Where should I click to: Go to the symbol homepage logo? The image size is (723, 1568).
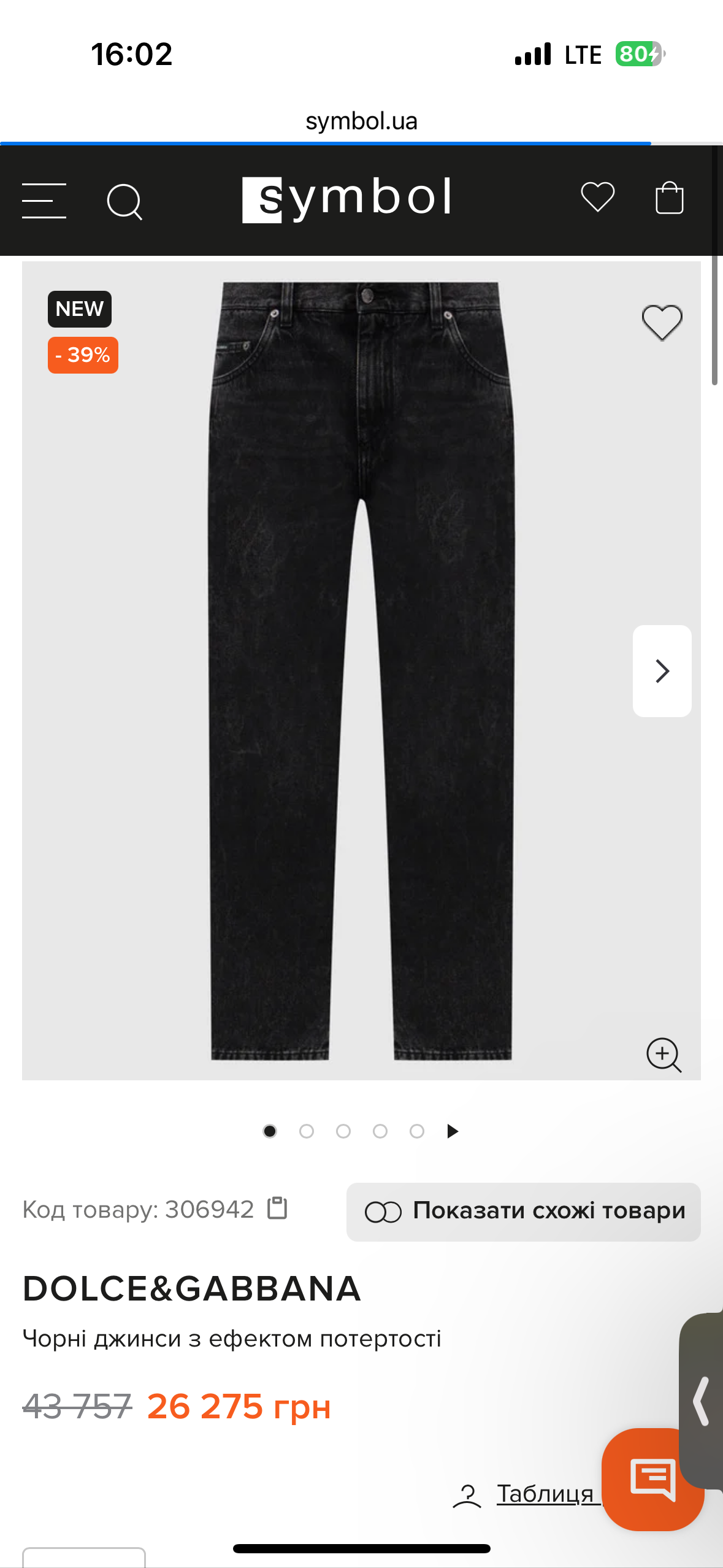point(347,199)
